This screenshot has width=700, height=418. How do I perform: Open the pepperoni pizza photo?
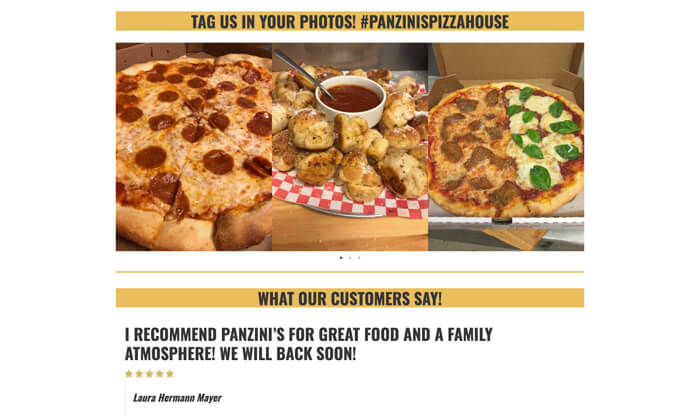tap(193, 147)
